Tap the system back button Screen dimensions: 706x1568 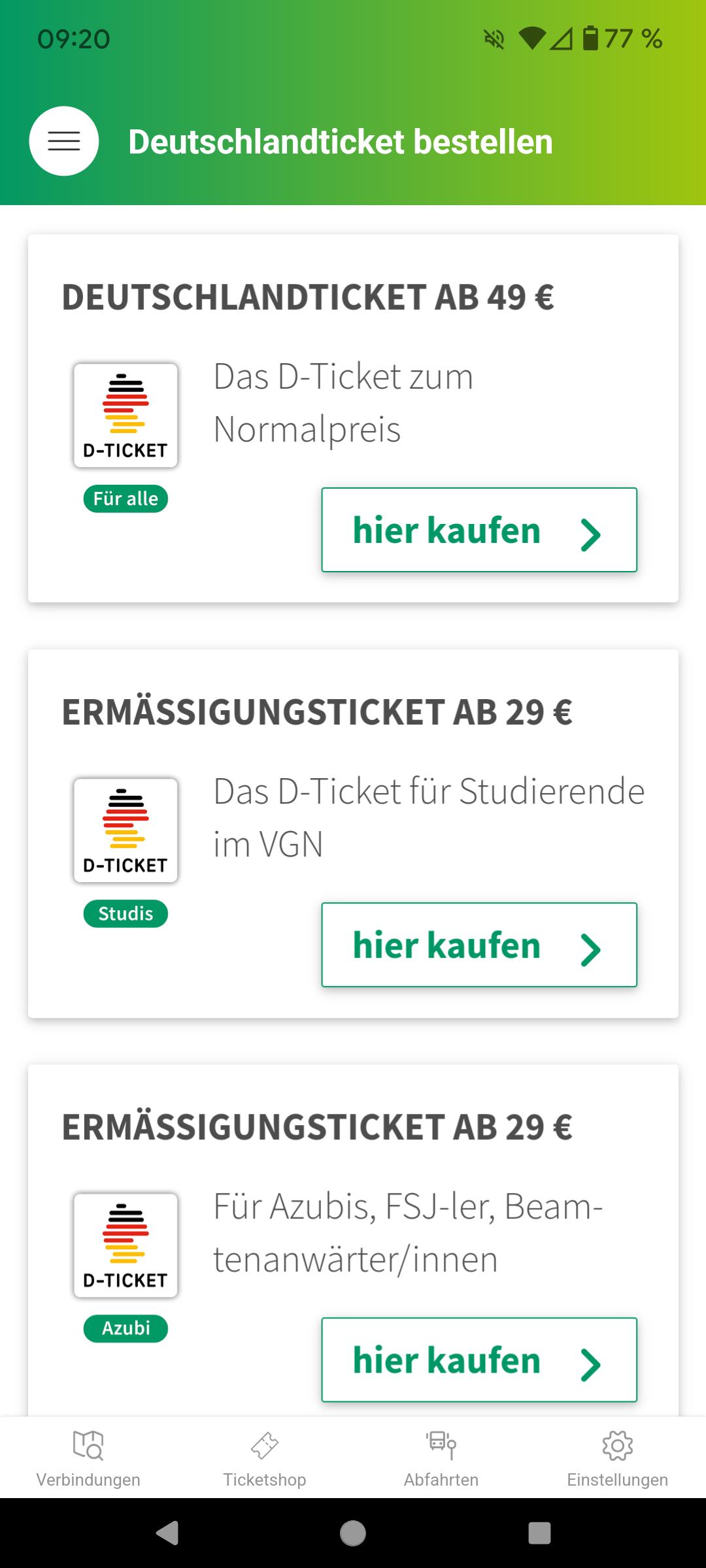(x=167, y=1533)
